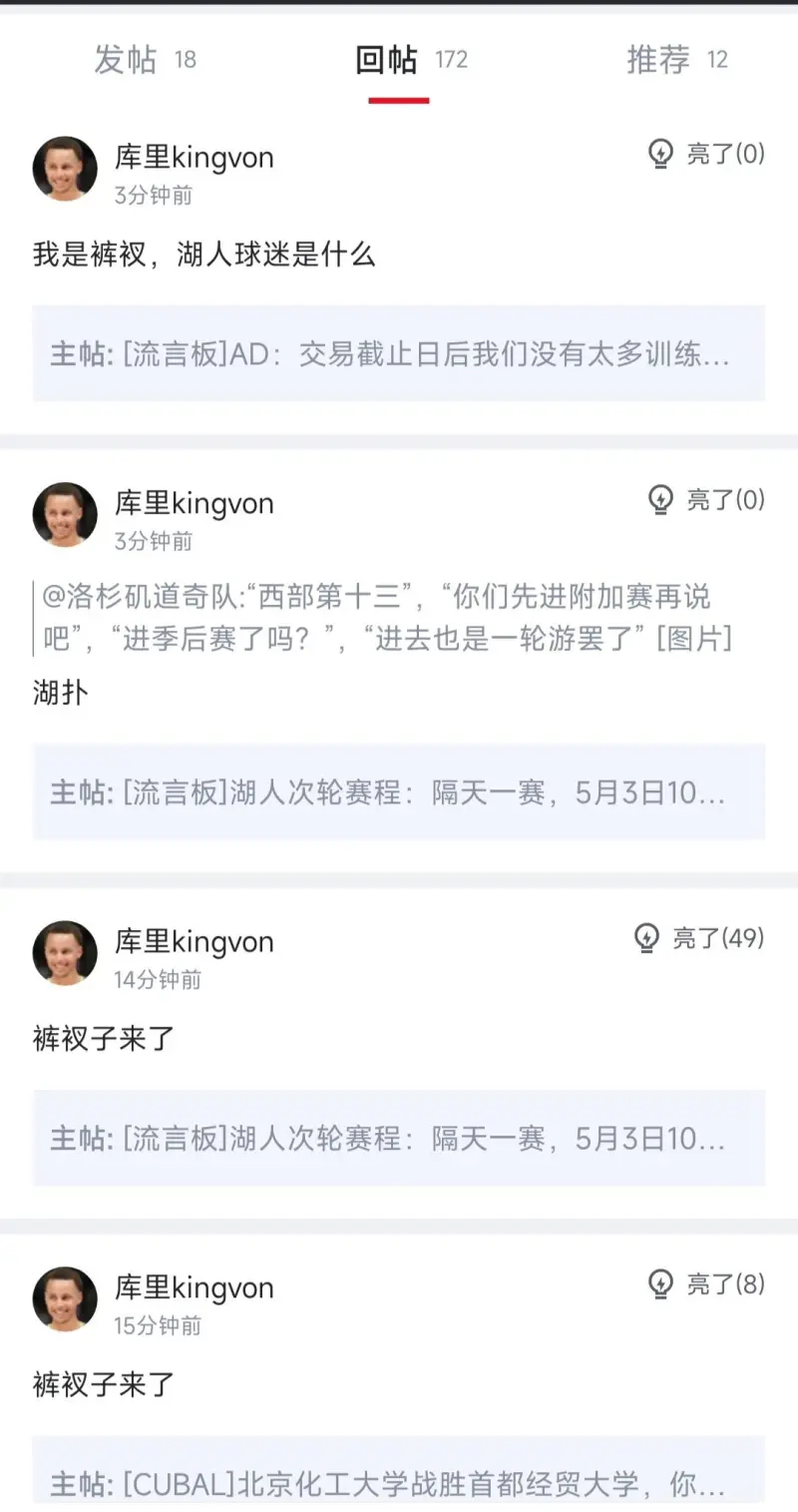
Task: Tap the 亮了(8) button
Action: [x=706, y=1283]
